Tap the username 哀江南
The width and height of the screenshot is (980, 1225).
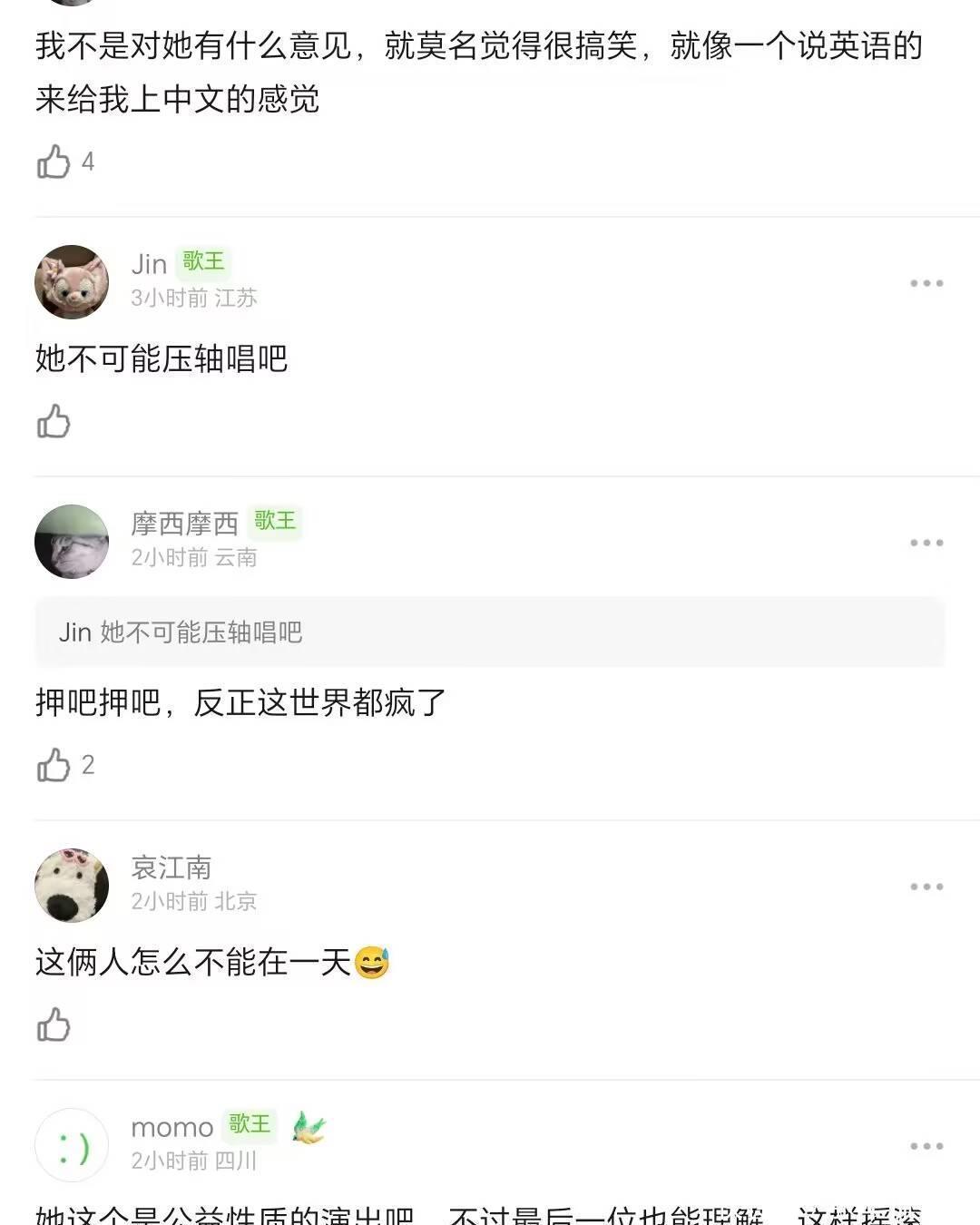tap(171, 867)
